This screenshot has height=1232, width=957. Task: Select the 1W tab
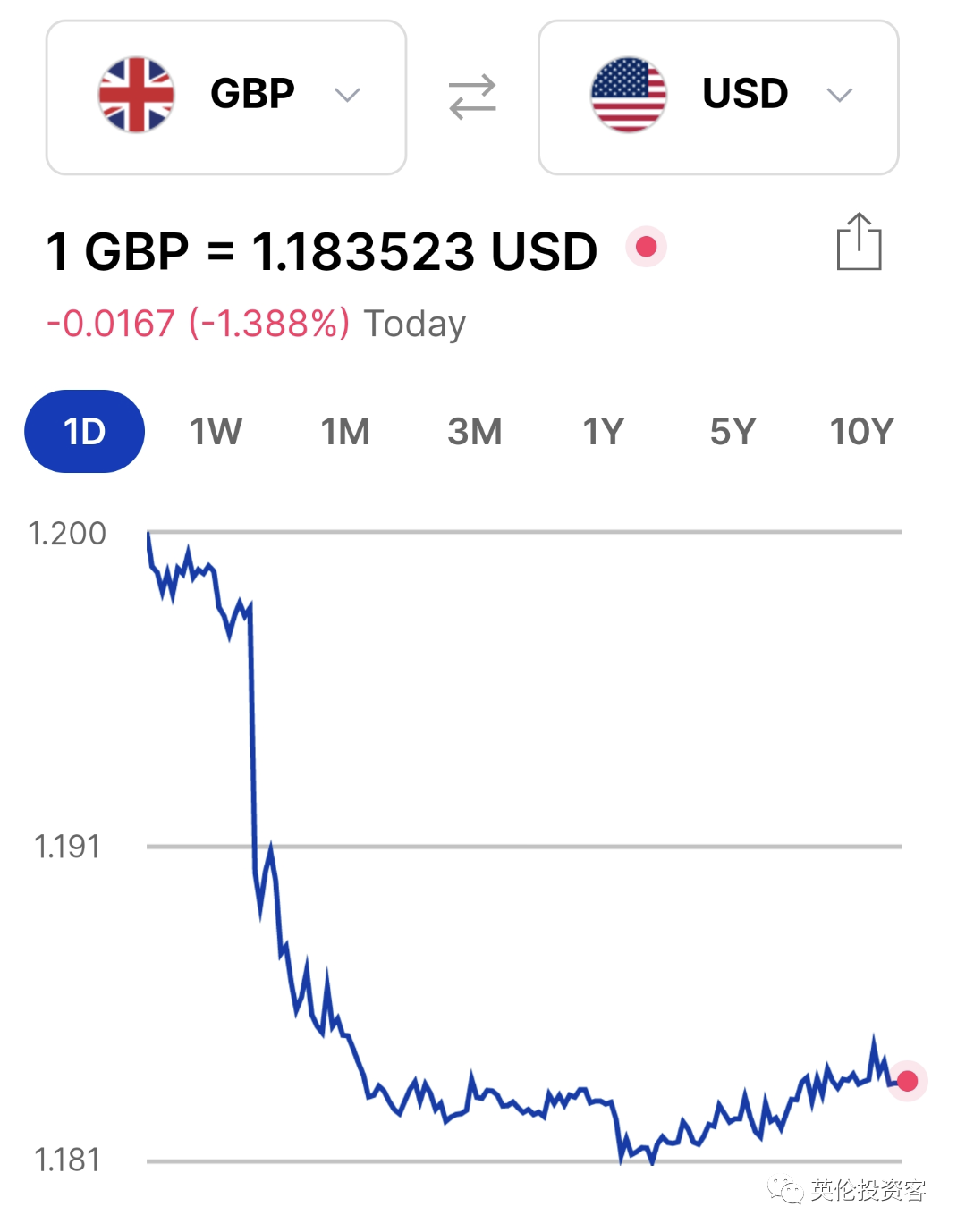[216, 430]
